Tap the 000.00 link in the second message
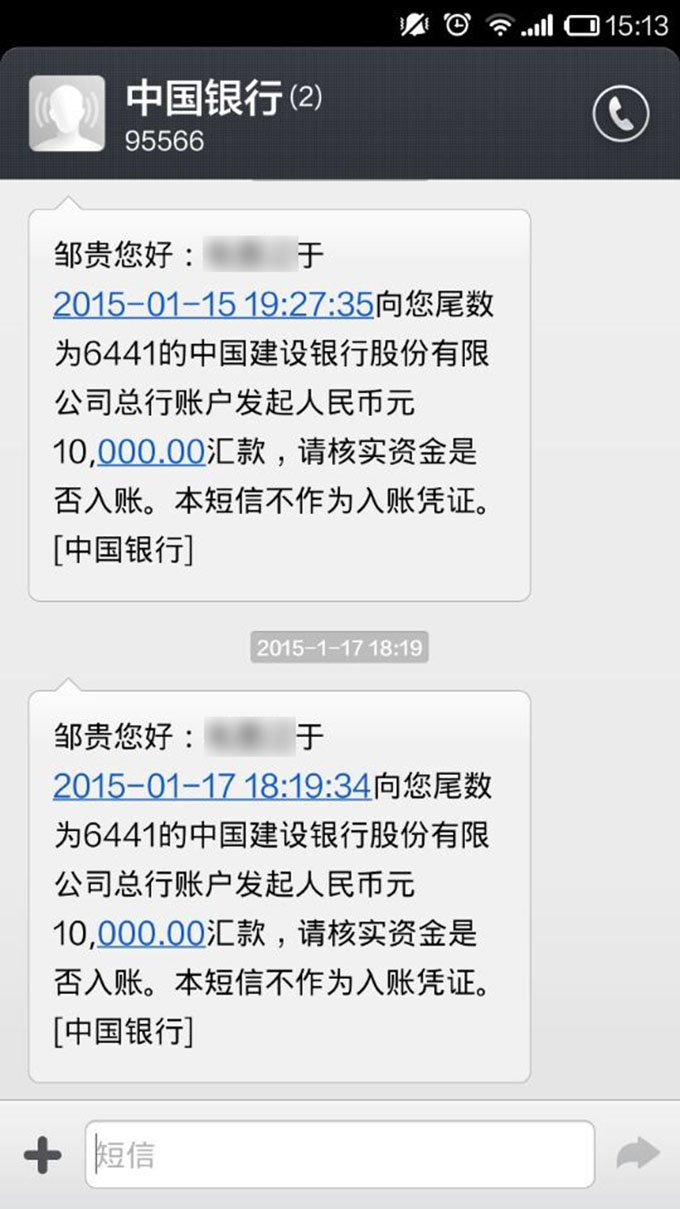 [x=151, y=933]
